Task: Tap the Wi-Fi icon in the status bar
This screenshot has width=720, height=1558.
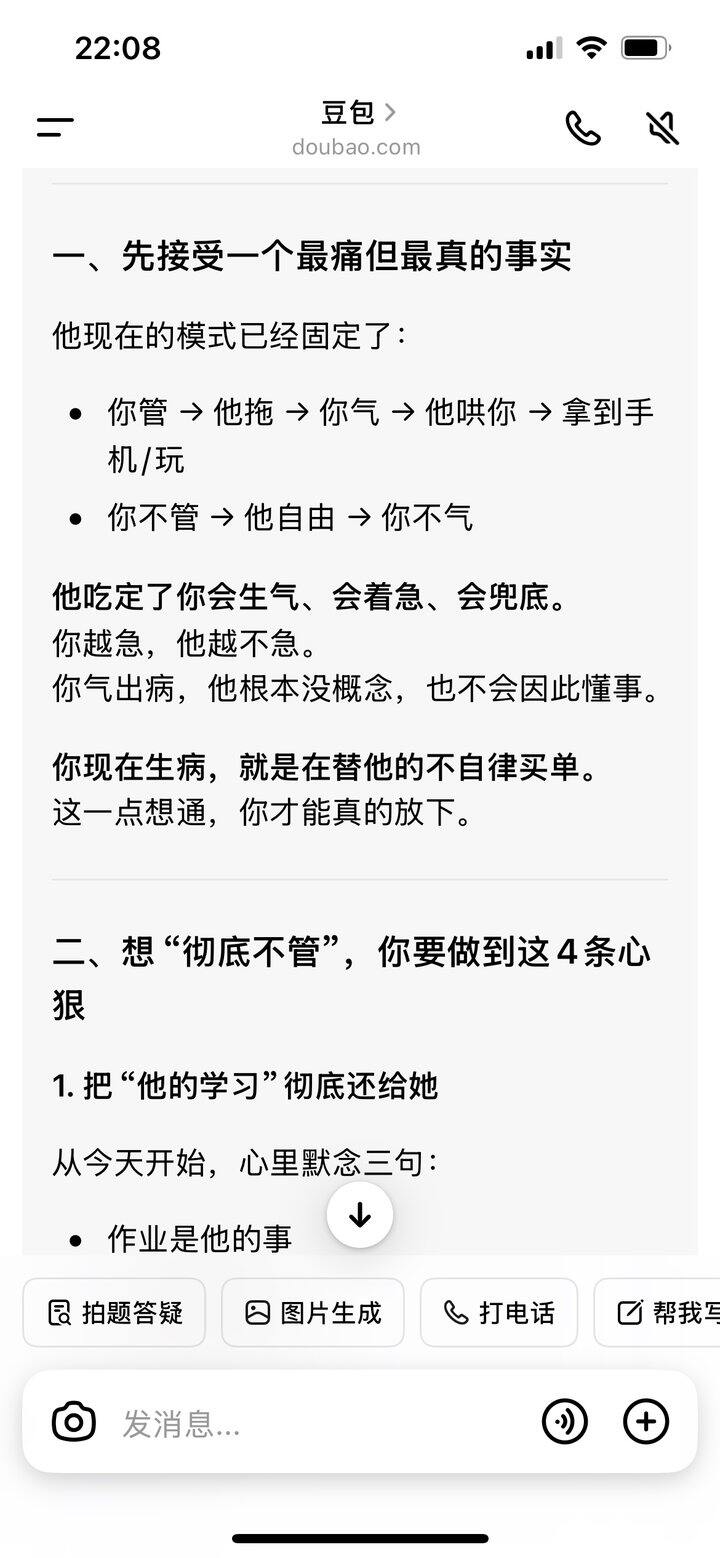Action: (x=591, y=46)
